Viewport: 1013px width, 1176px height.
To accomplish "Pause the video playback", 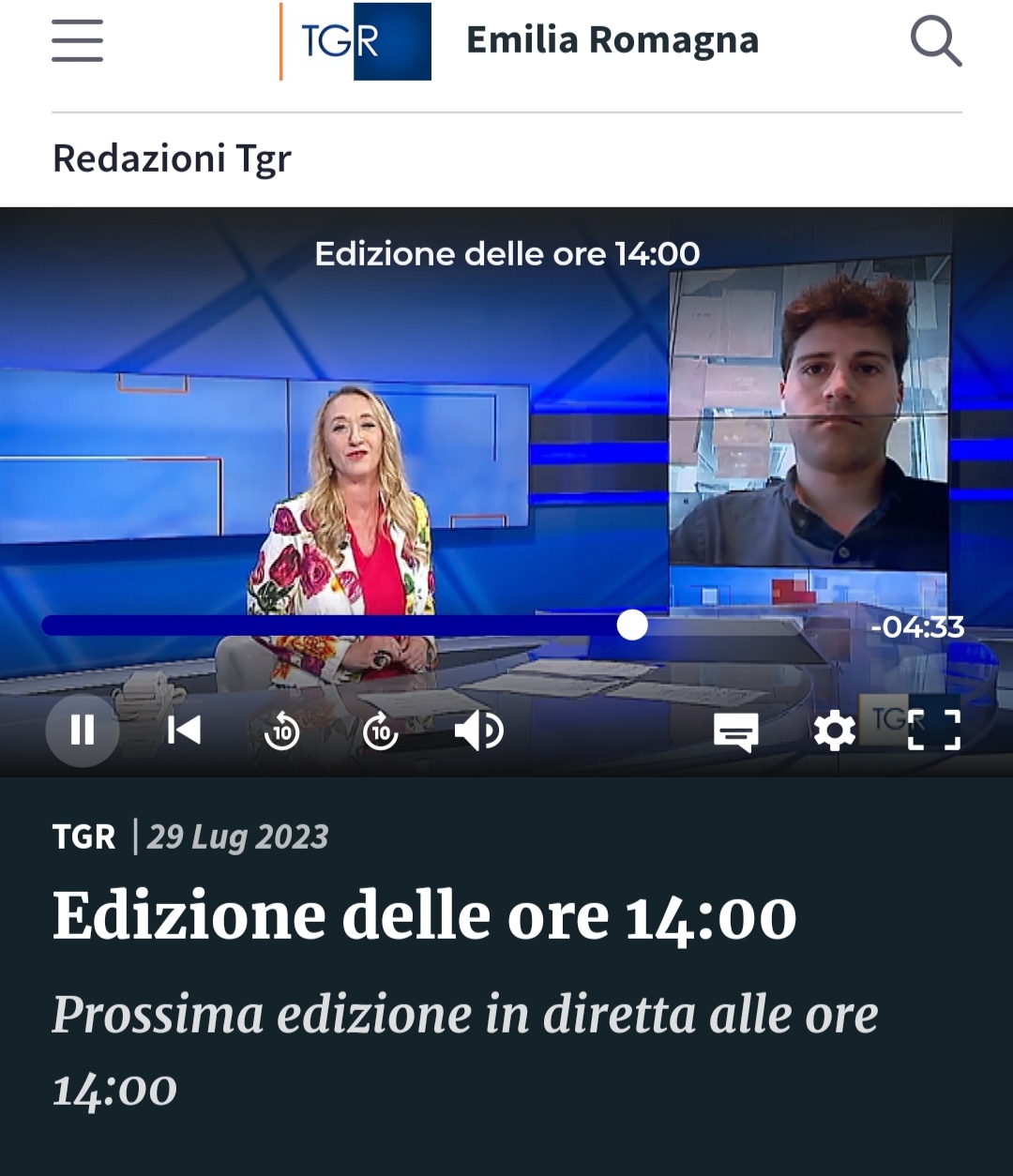I will click(x=83, y=730).
